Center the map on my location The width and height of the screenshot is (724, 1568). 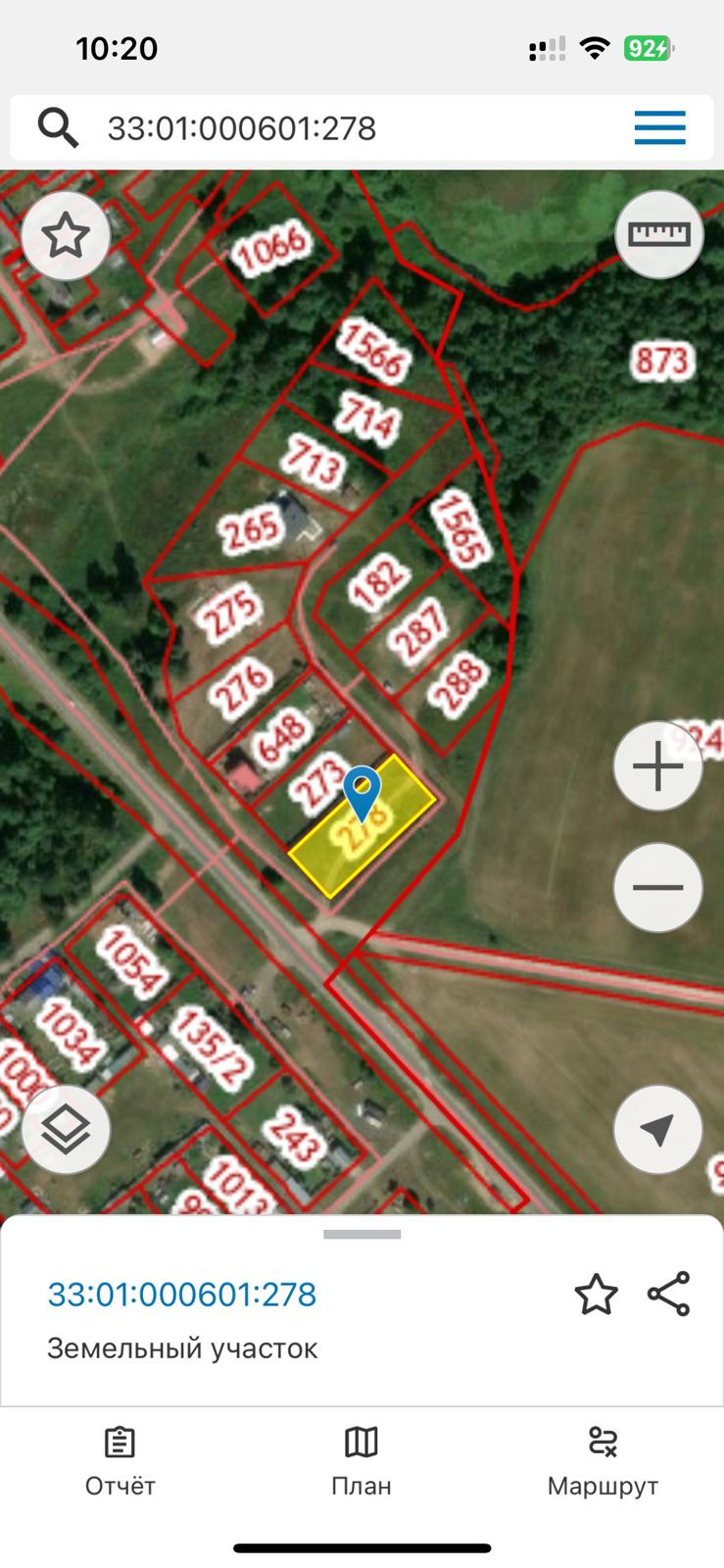click(x=658, y=1130)
